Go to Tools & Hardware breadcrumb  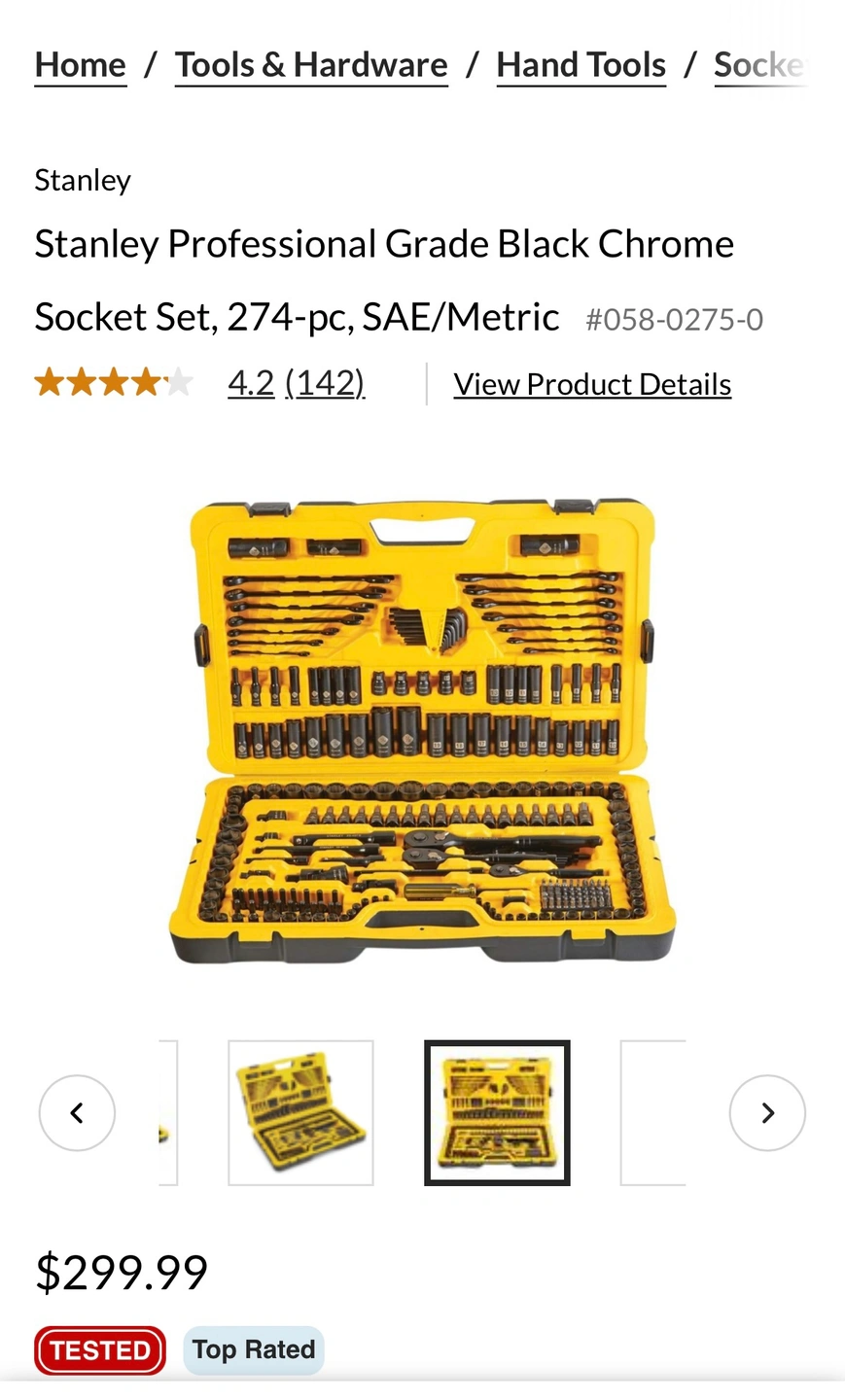tap(311, 65)
